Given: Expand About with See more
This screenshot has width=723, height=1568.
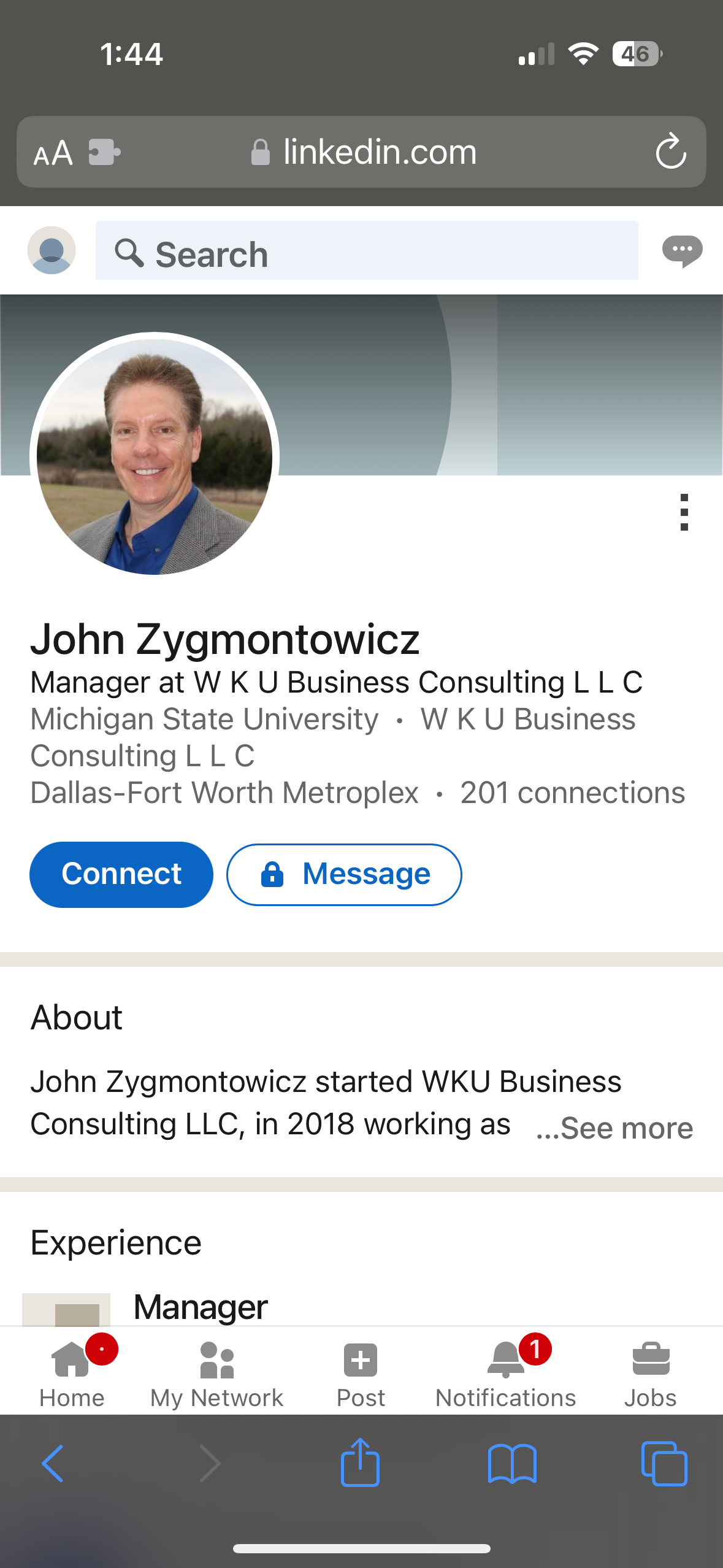Looking at the screenshot, I should (x=615, y=1128).
